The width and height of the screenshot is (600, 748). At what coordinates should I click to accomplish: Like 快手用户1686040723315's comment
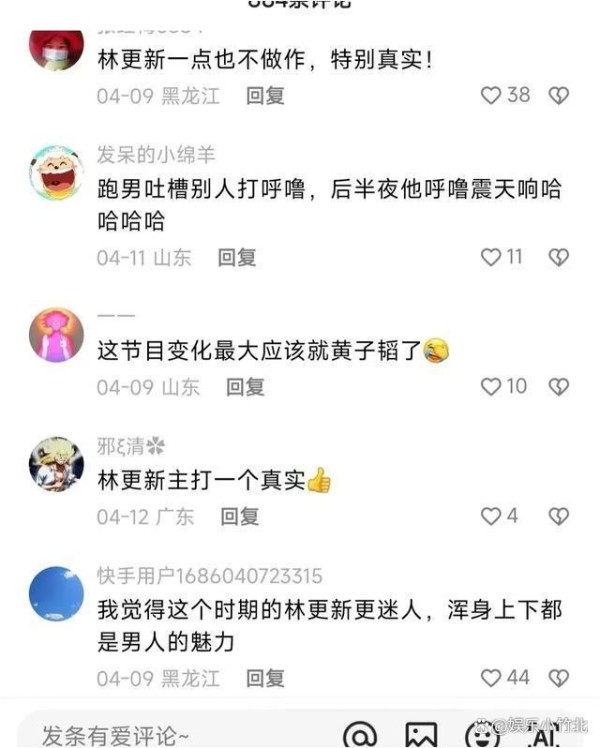(x=491, y=677)
